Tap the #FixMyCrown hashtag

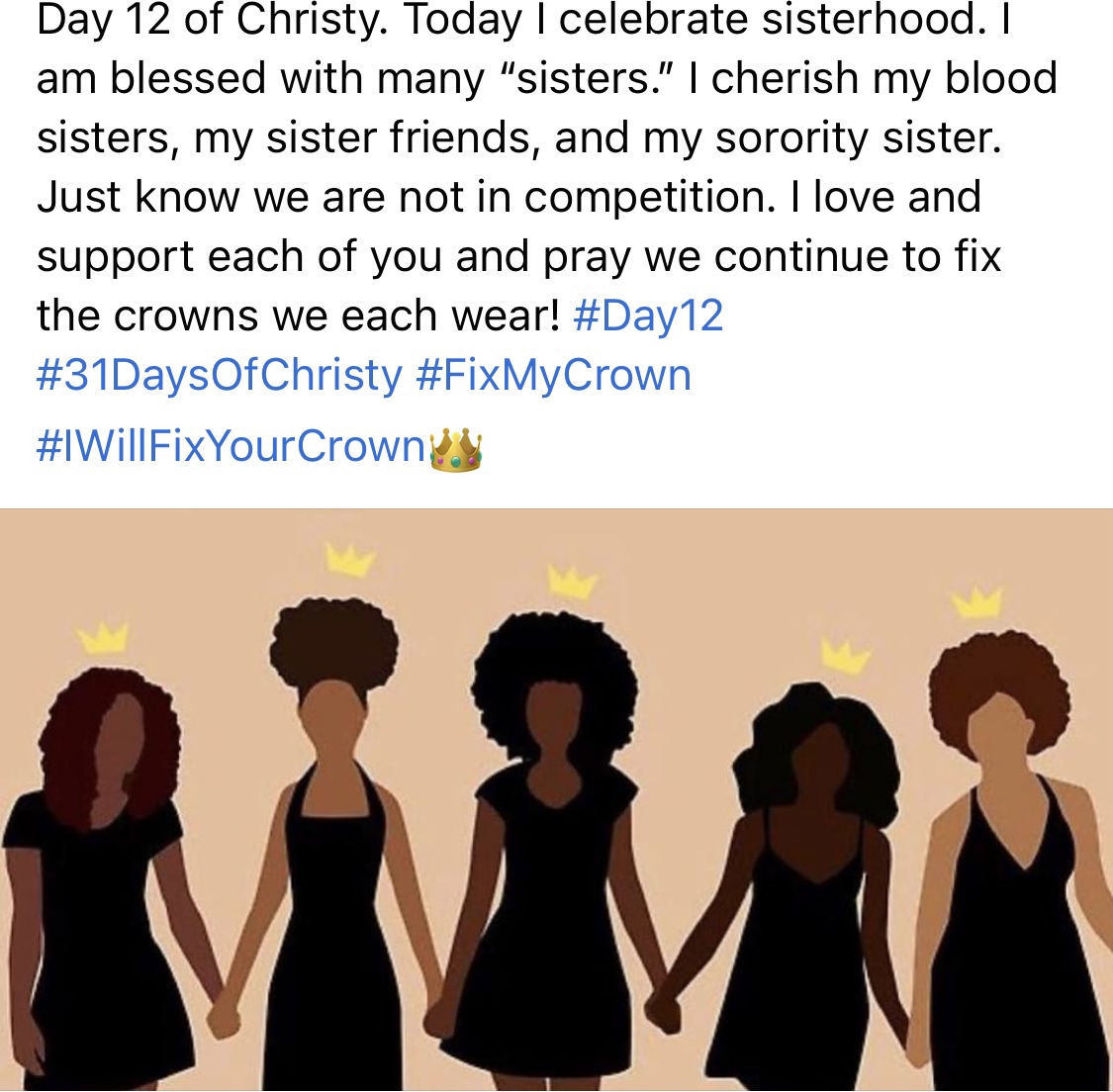pyautogui.click(x=554, y=376)
